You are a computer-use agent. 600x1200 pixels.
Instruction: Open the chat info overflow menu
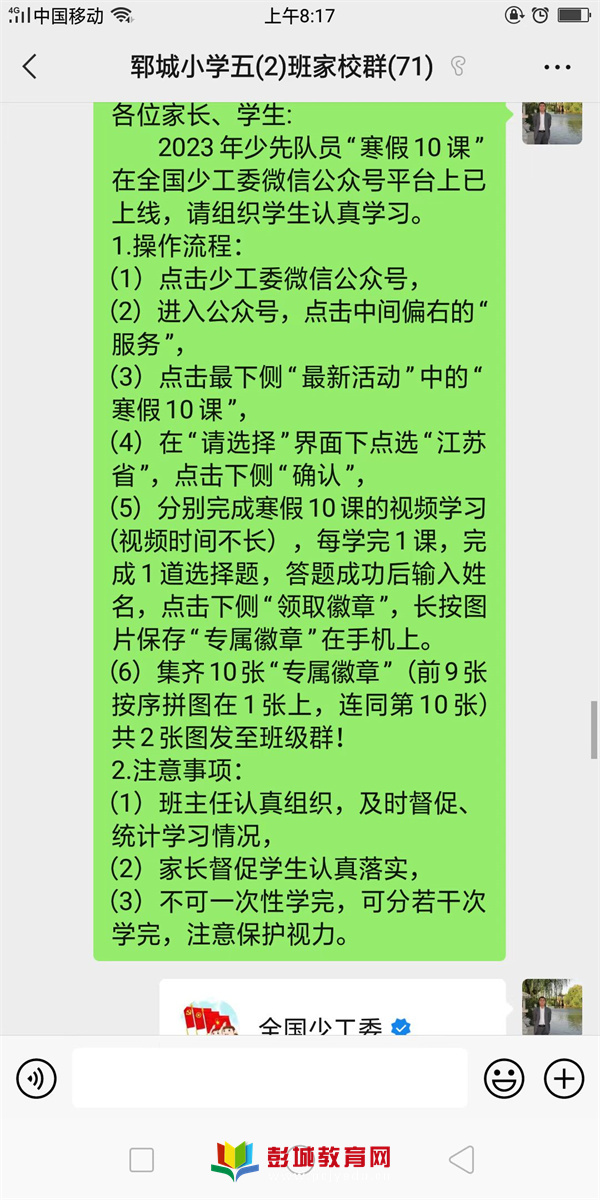556,67
